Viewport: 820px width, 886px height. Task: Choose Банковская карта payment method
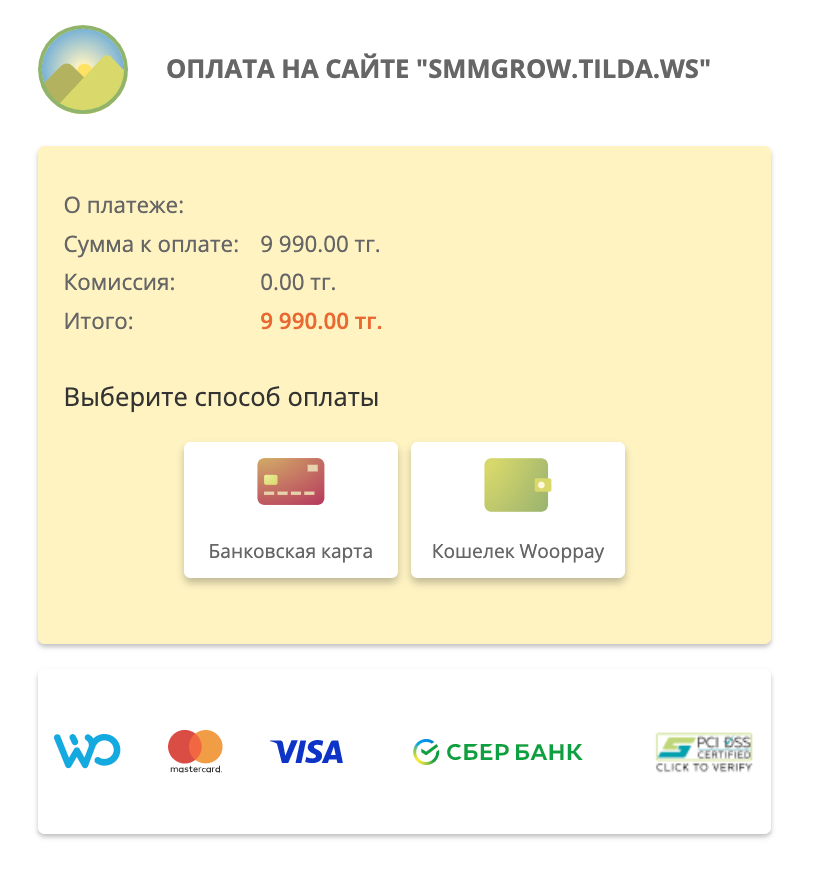(x=290, y=510)
